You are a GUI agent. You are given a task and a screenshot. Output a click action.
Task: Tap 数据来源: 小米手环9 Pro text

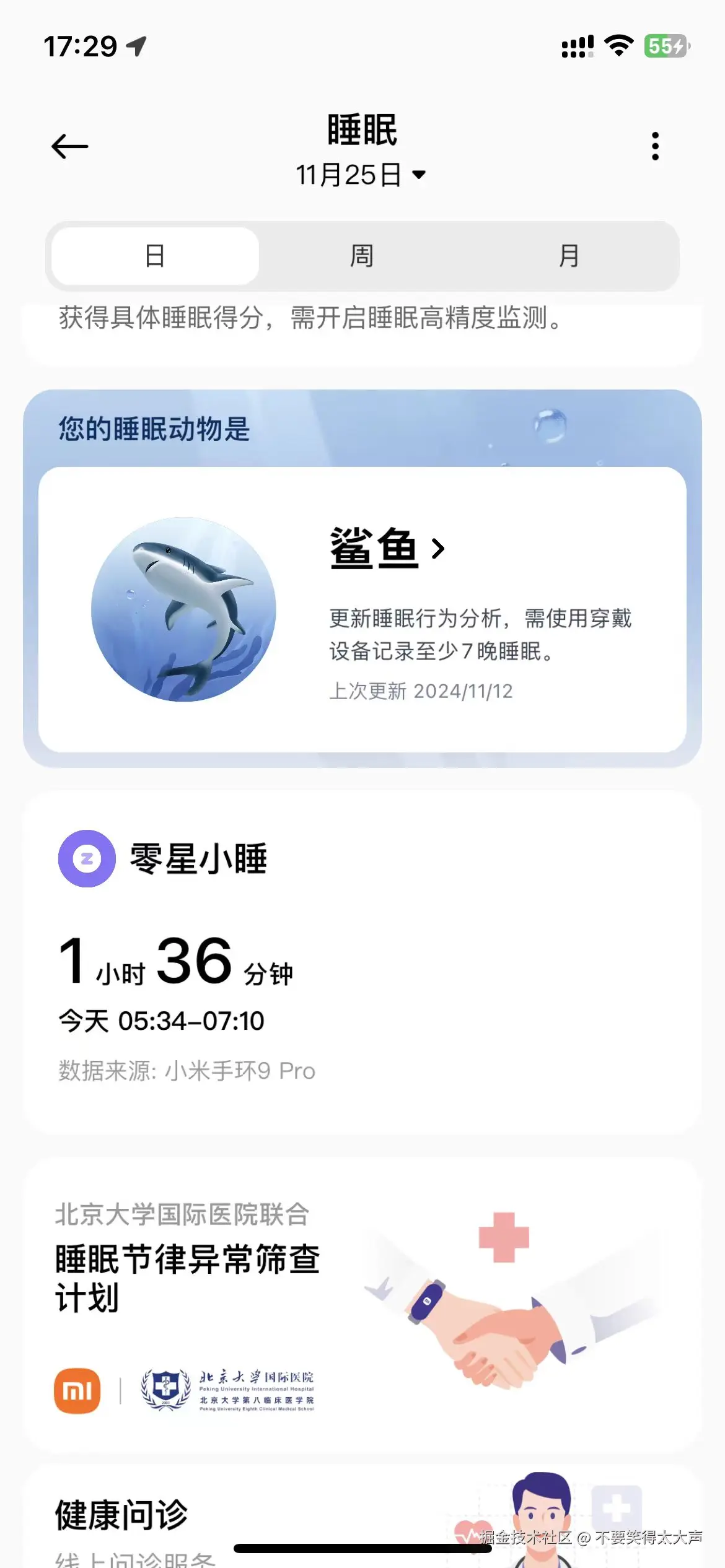click(x=185, y=1071)
